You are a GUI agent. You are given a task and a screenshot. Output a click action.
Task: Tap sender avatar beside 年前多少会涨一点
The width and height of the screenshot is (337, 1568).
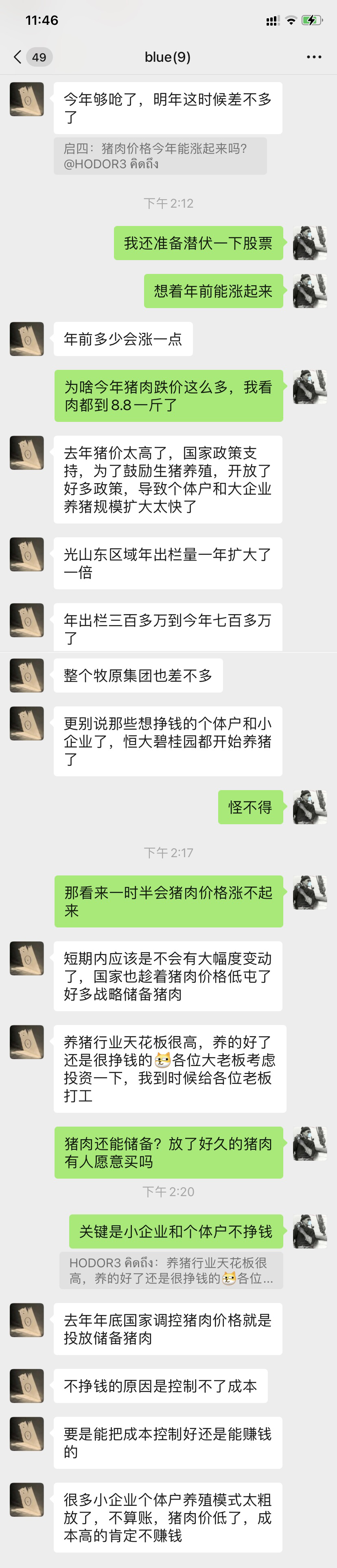[x=27, y=339]
